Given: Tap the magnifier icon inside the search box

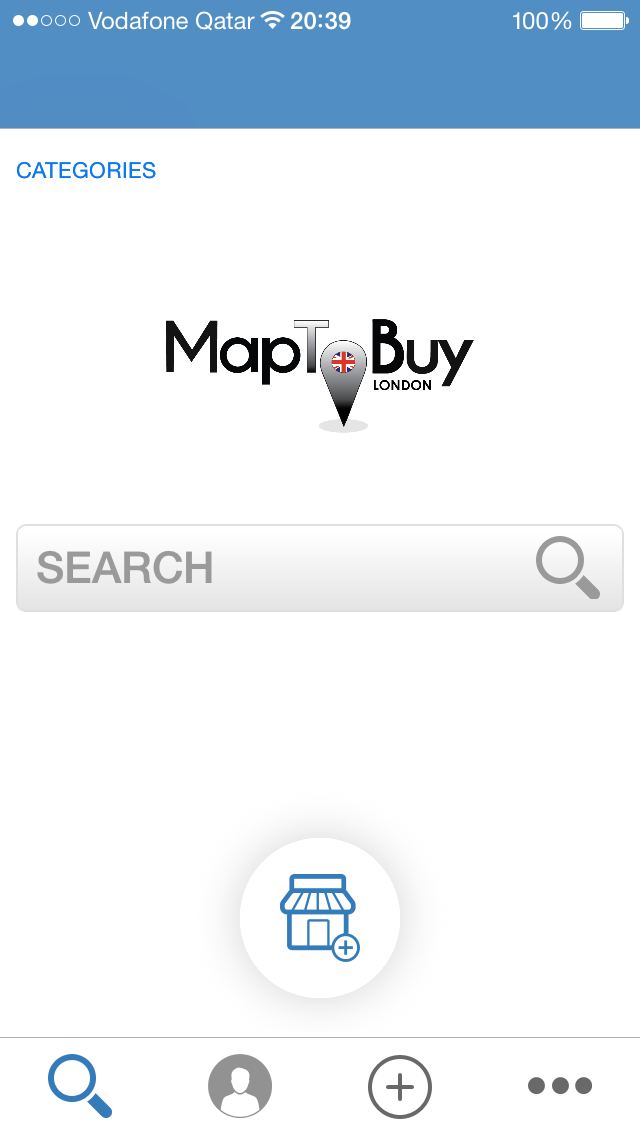Looking at the screenshot, I should (568, 567).
